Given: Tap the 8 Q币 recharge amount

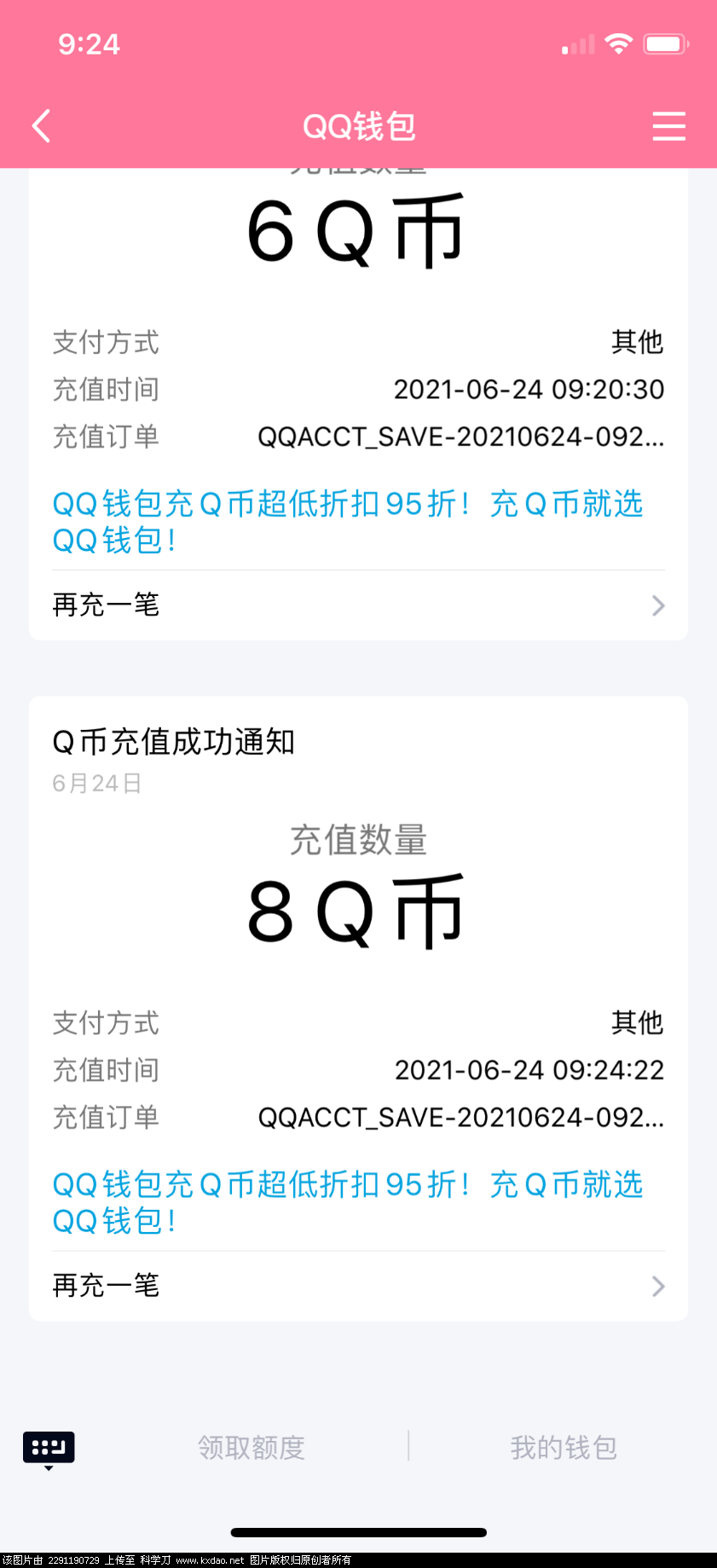Looking at the screenshot, I should (x=358, y=908).
